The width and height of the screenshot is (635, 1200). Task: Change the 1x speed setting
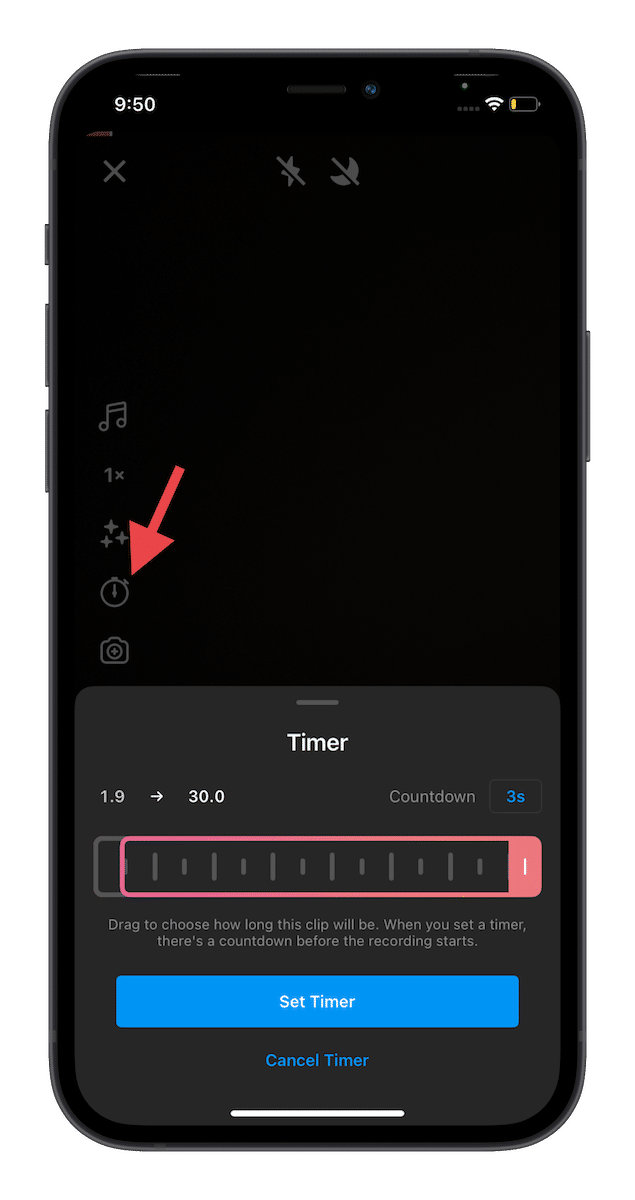114,476
